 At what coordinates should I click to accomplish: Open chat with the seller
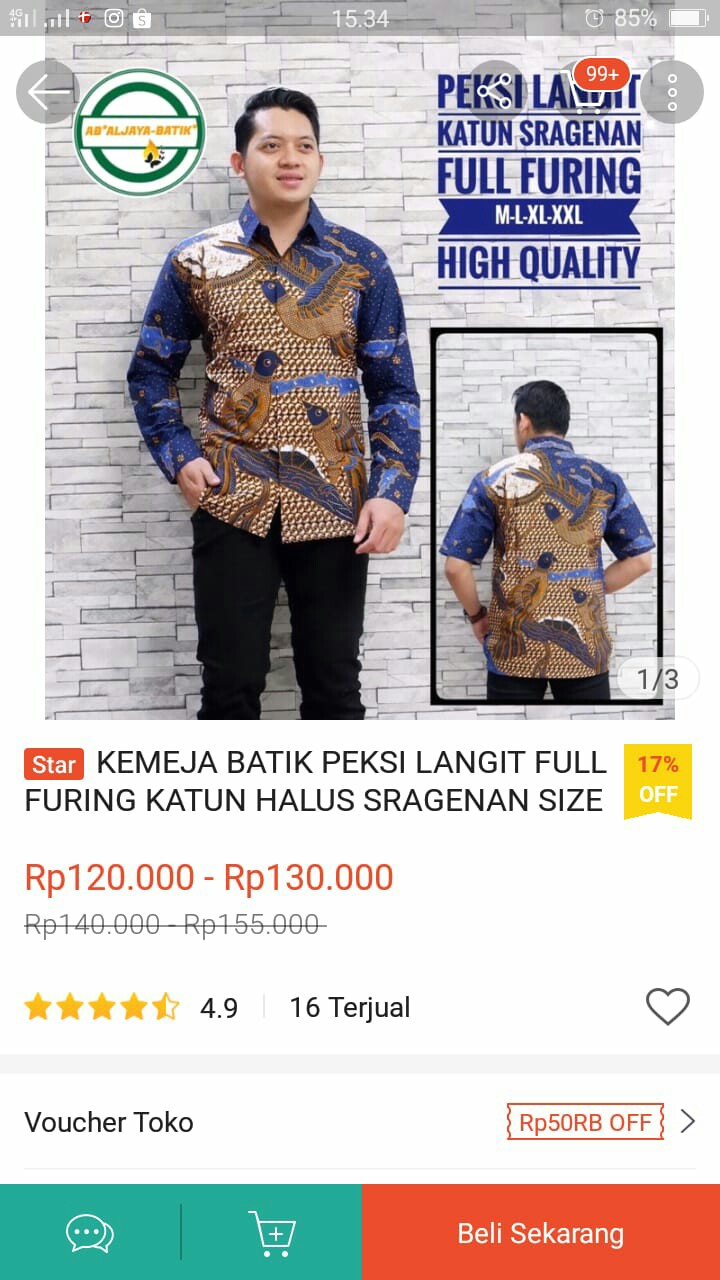[x=89, y=1231]
